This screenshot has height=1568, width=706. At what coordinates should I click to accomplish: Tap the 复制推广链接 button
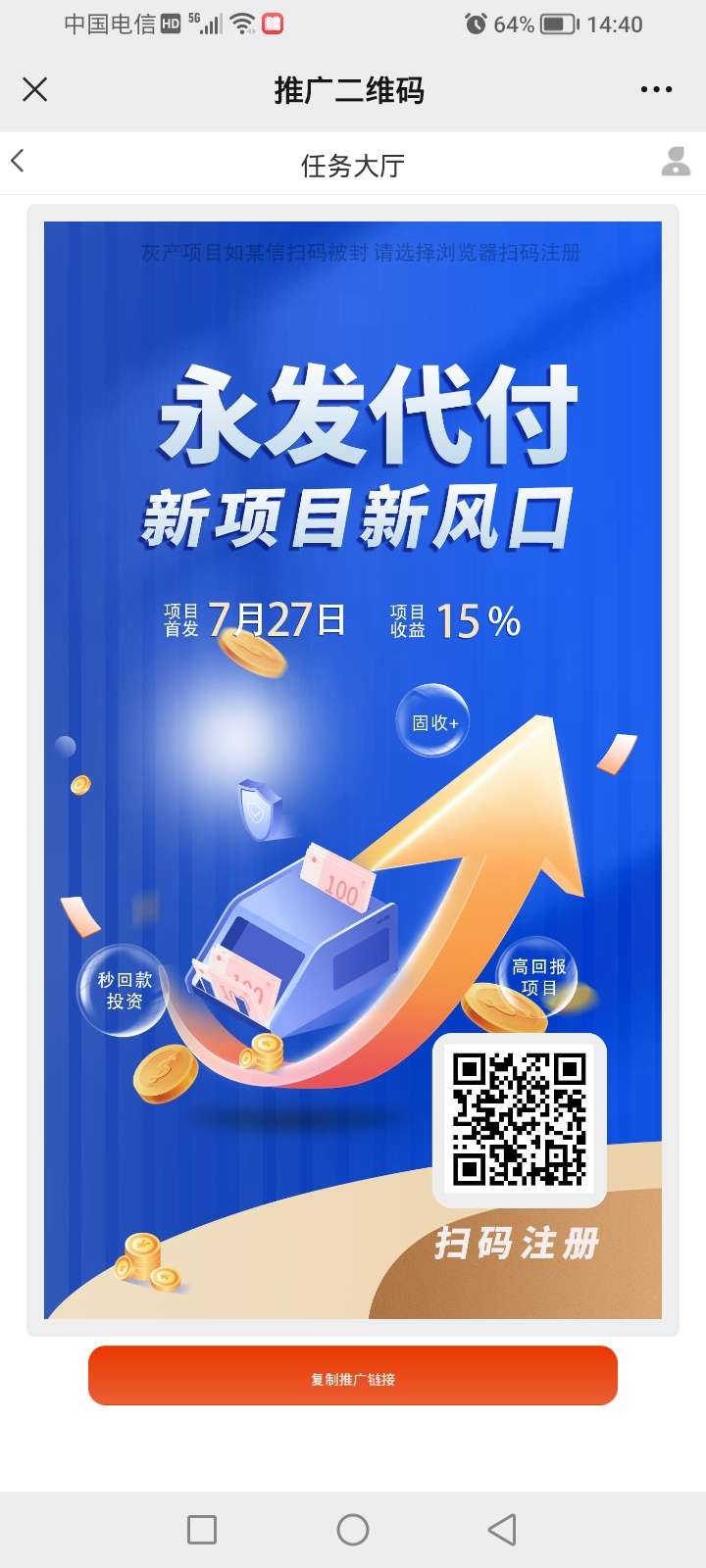[x=353, y=1376]
